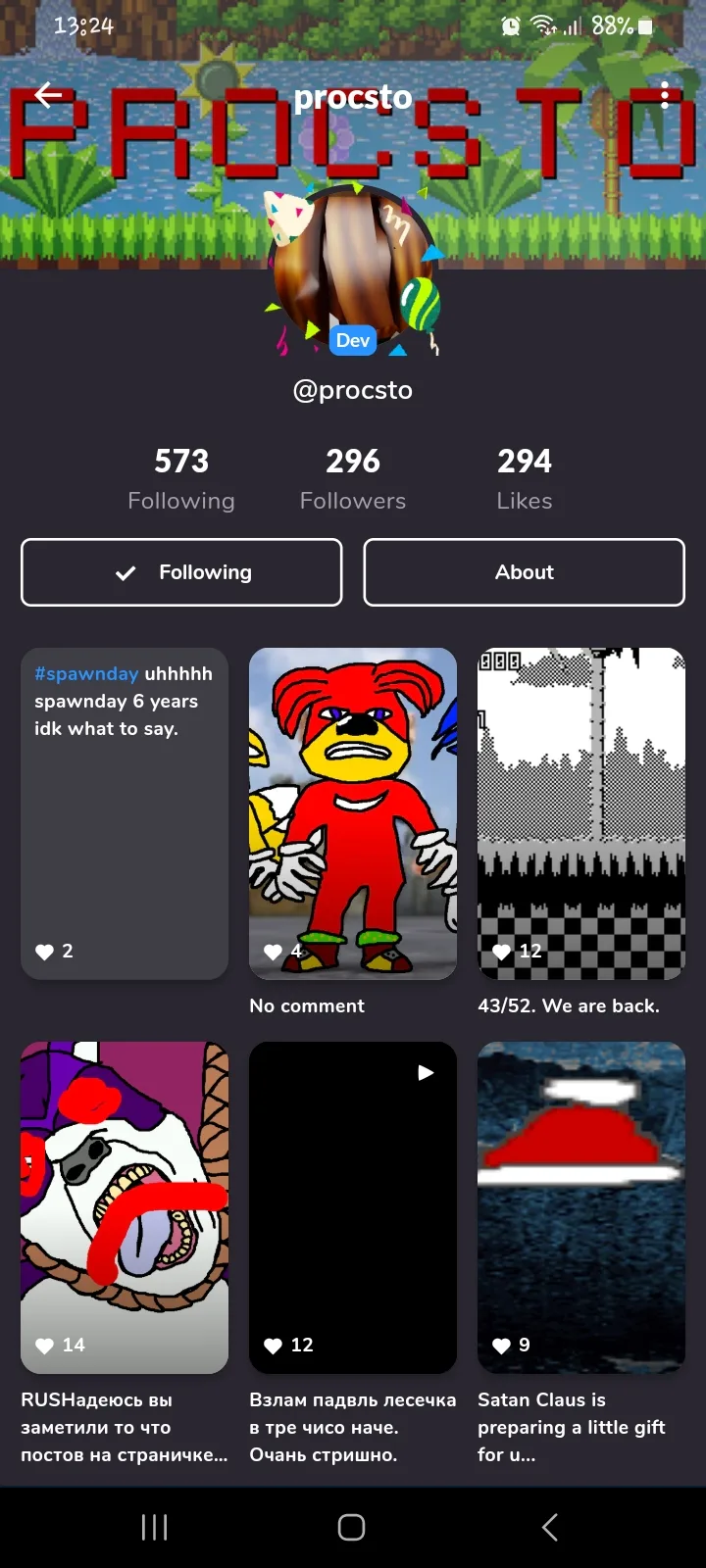
Task: Open the three-dot overflow menu
Action: [665, 95]
